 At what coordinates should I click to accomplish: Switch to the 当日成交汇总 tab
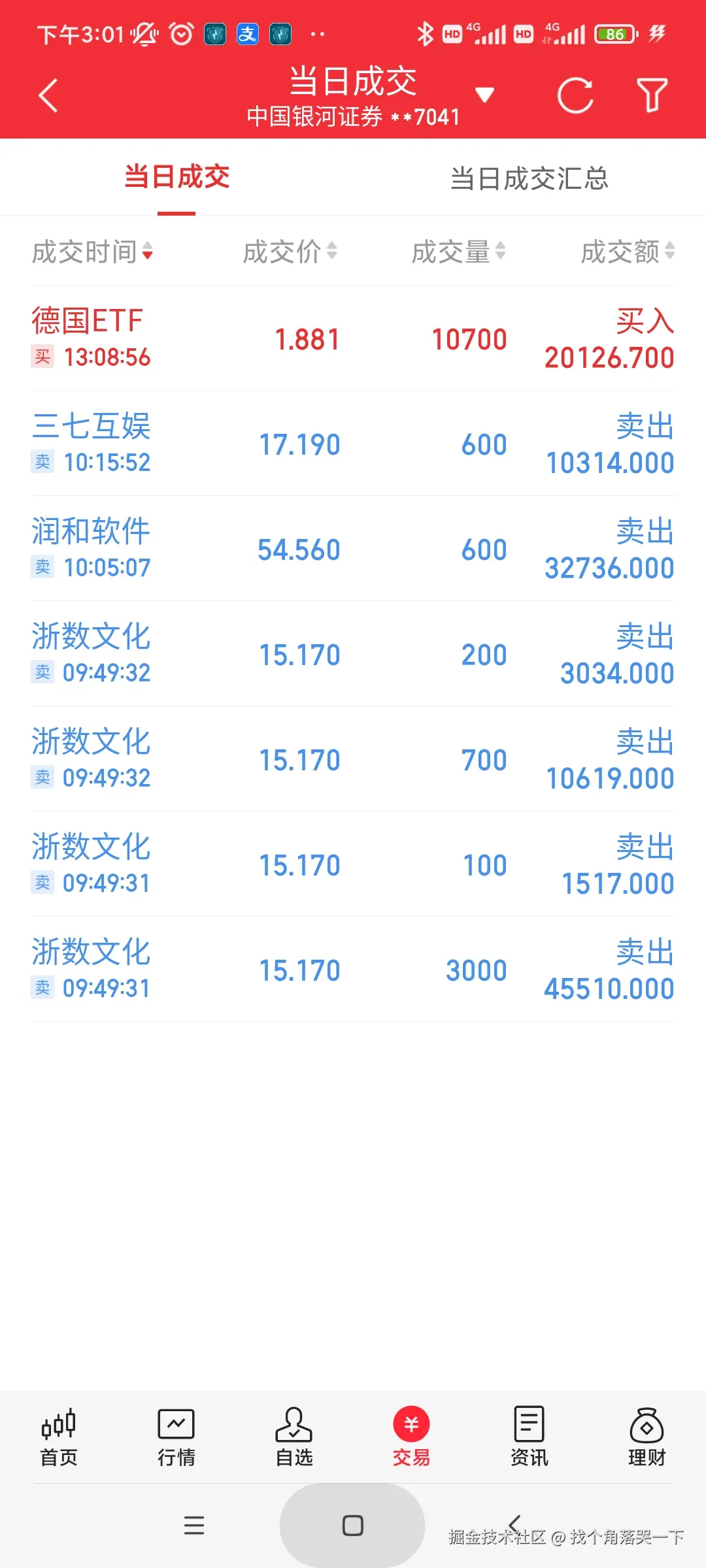pos(529,178)
